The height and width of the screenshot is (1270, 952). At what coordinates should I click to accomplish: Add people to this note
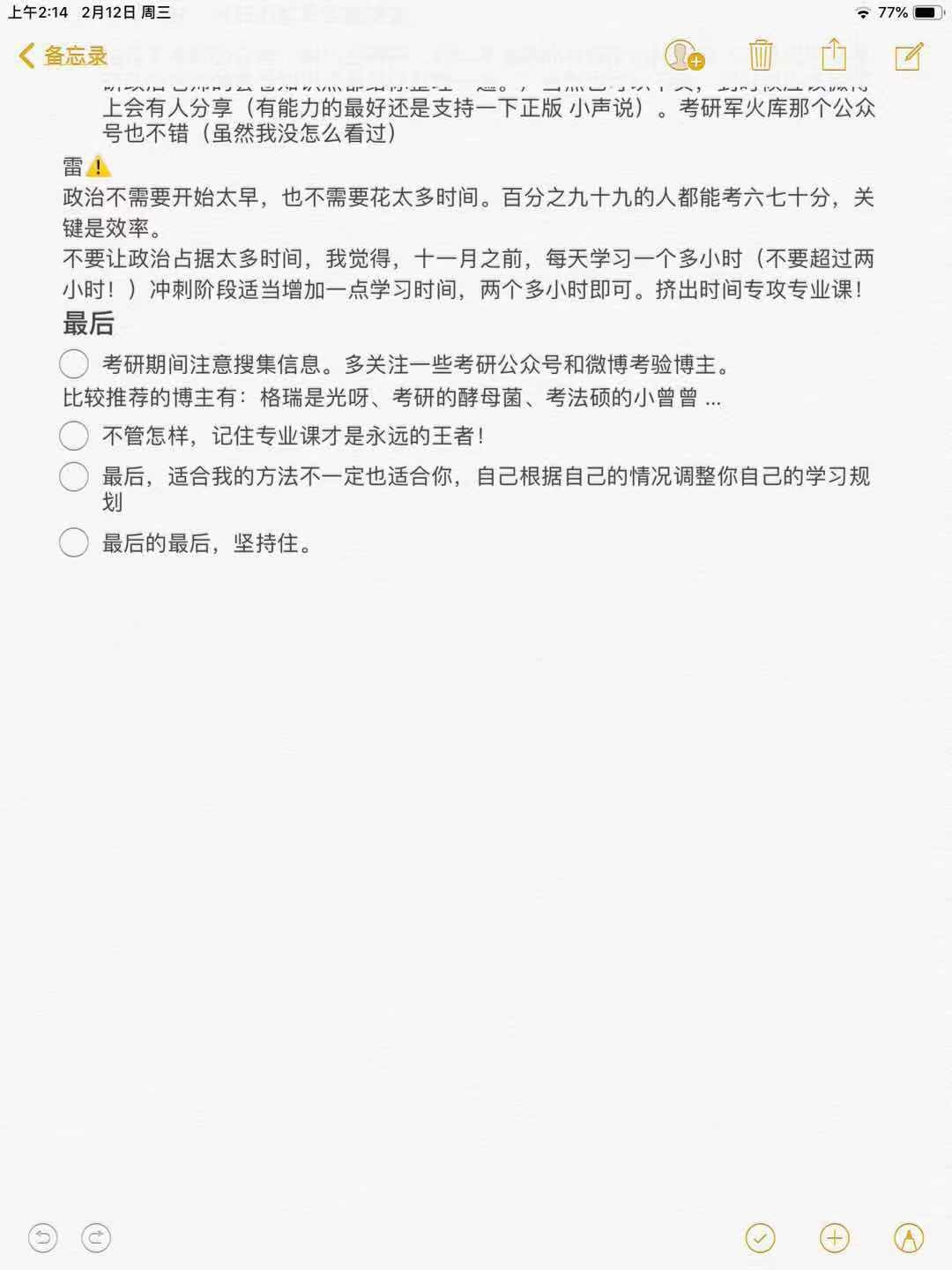(683, 56)
